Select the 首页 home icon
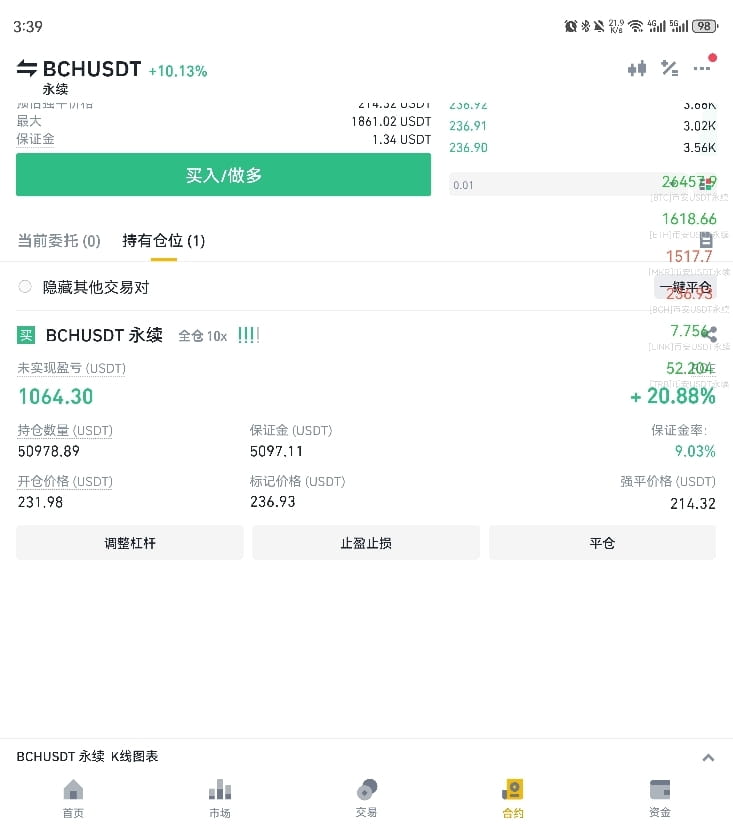The image size is (733, 826). (x=73, y=797)
